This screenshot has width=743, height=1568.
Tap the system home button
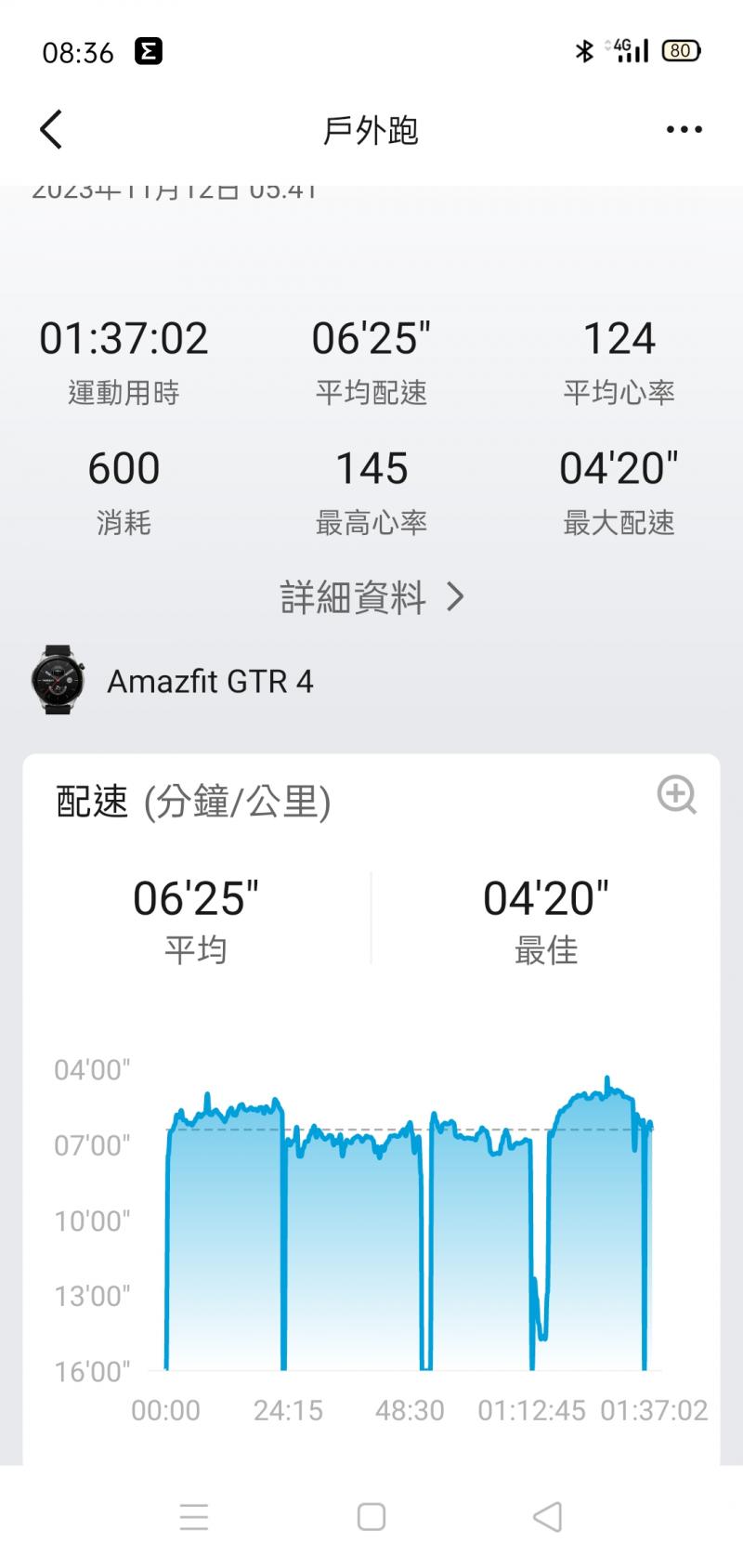click(x=371, y=1517)
